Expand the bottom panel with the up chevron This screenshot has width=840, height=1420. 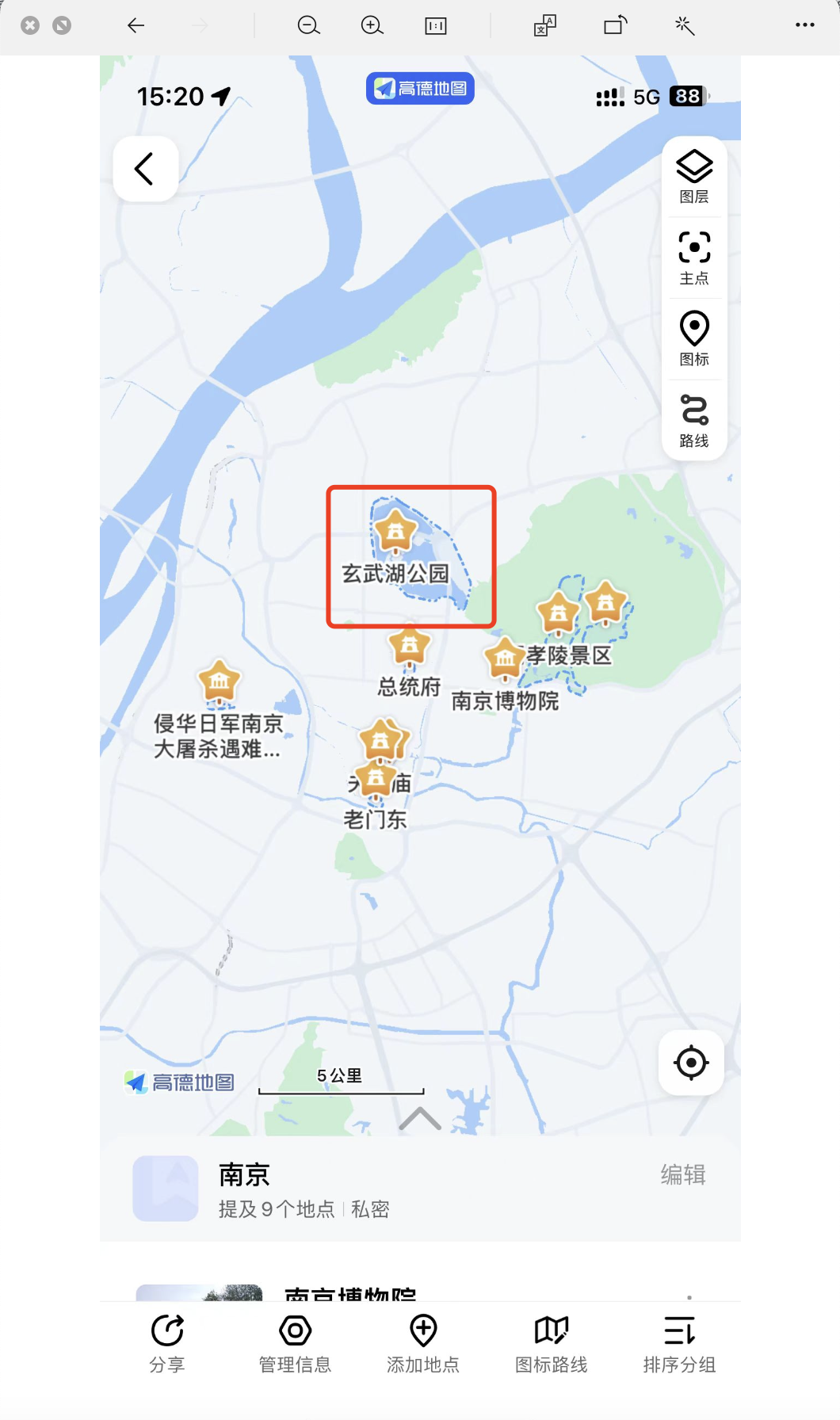tap(420, 1118)
